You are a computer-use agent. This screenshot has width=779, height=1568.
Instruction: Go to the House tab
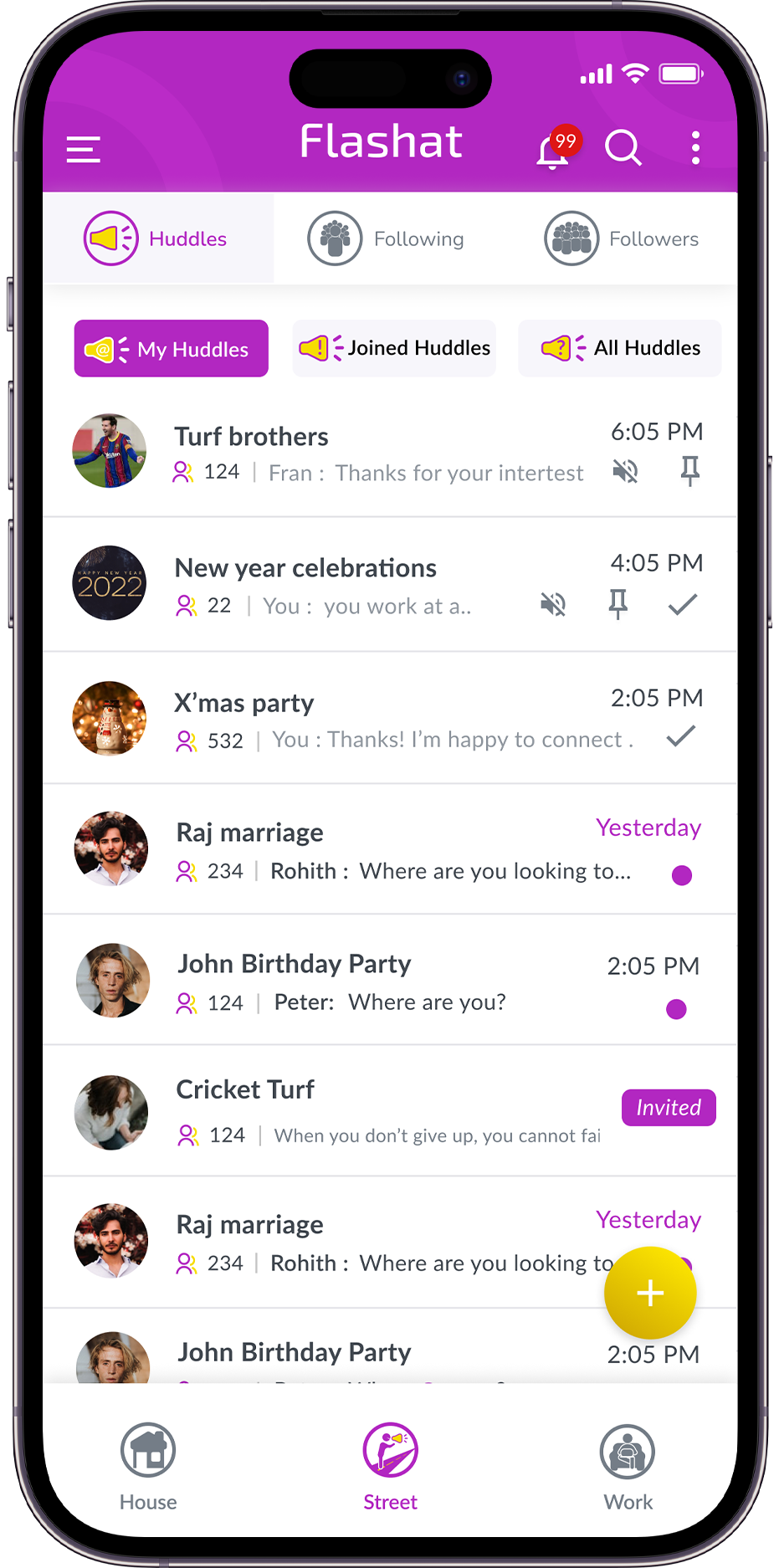point(148,1467)
